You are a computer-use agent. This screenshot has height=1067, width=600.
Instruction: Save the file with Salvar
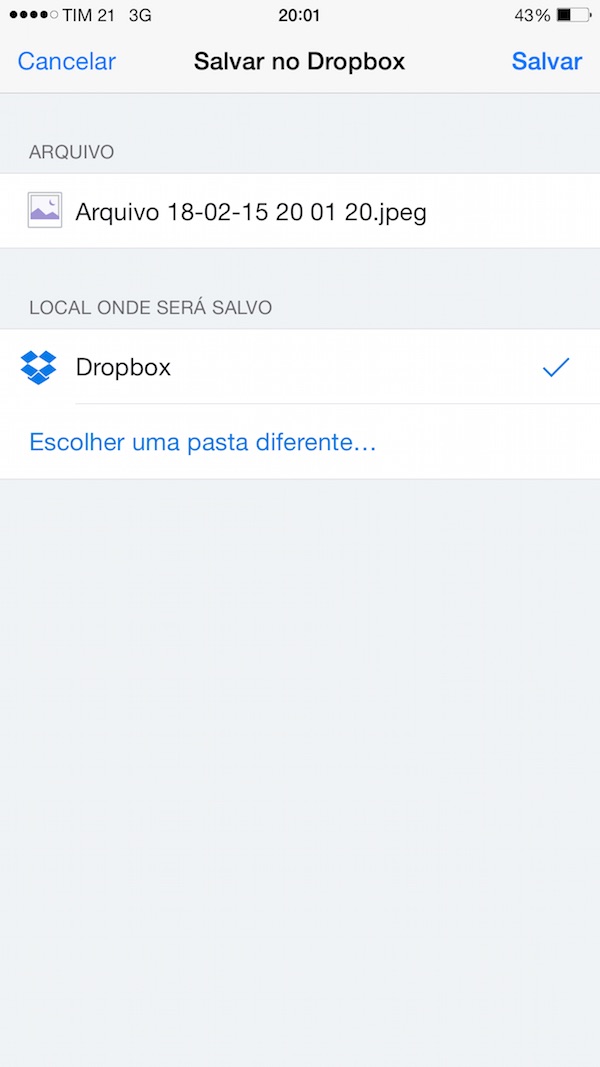tap(546, 61)
